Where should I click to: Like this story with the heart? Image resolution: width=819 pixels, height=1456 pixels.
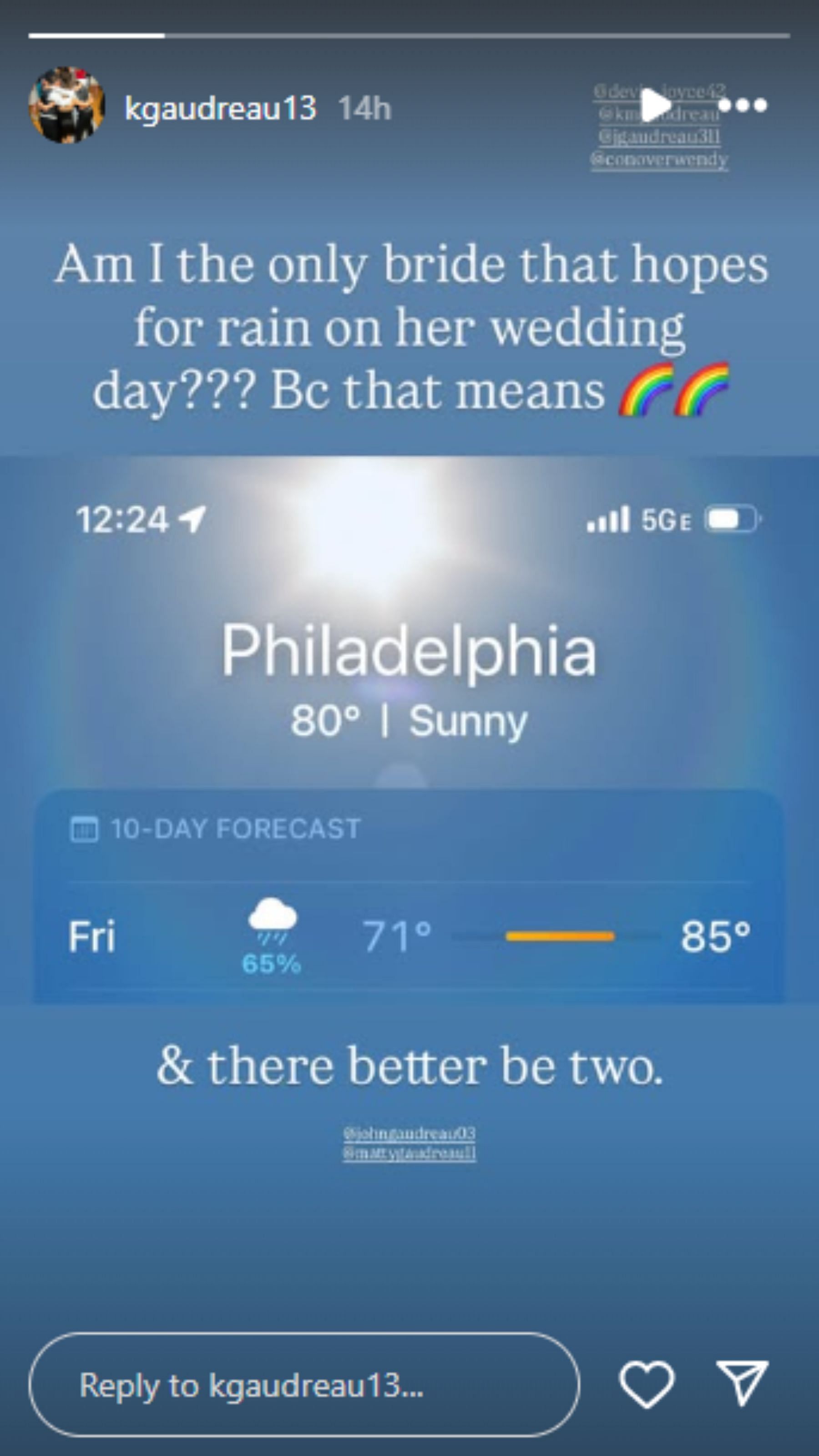647,1384
